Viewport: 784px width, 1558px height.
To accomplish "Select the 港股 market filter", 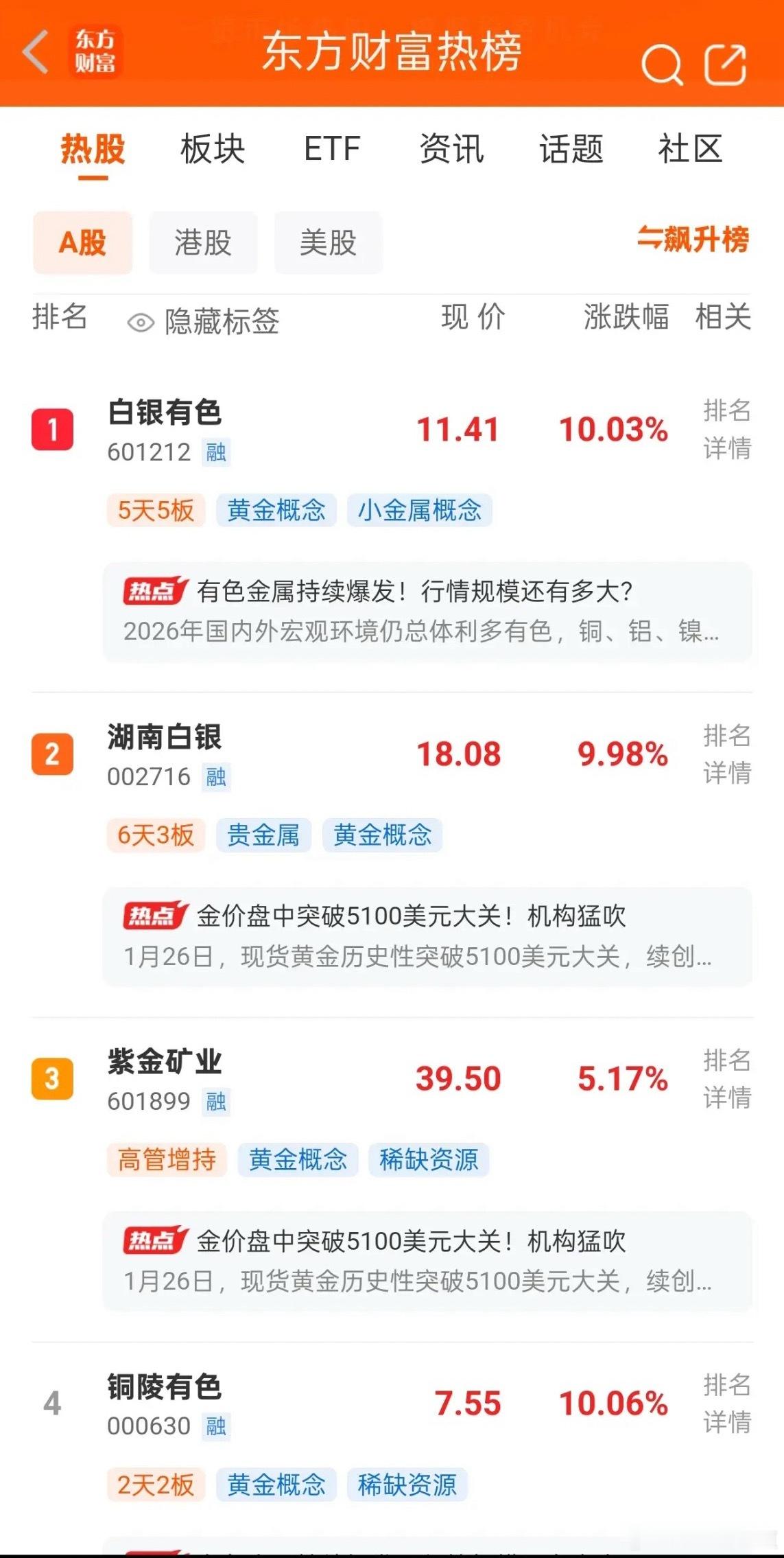I will pos(204,243).
